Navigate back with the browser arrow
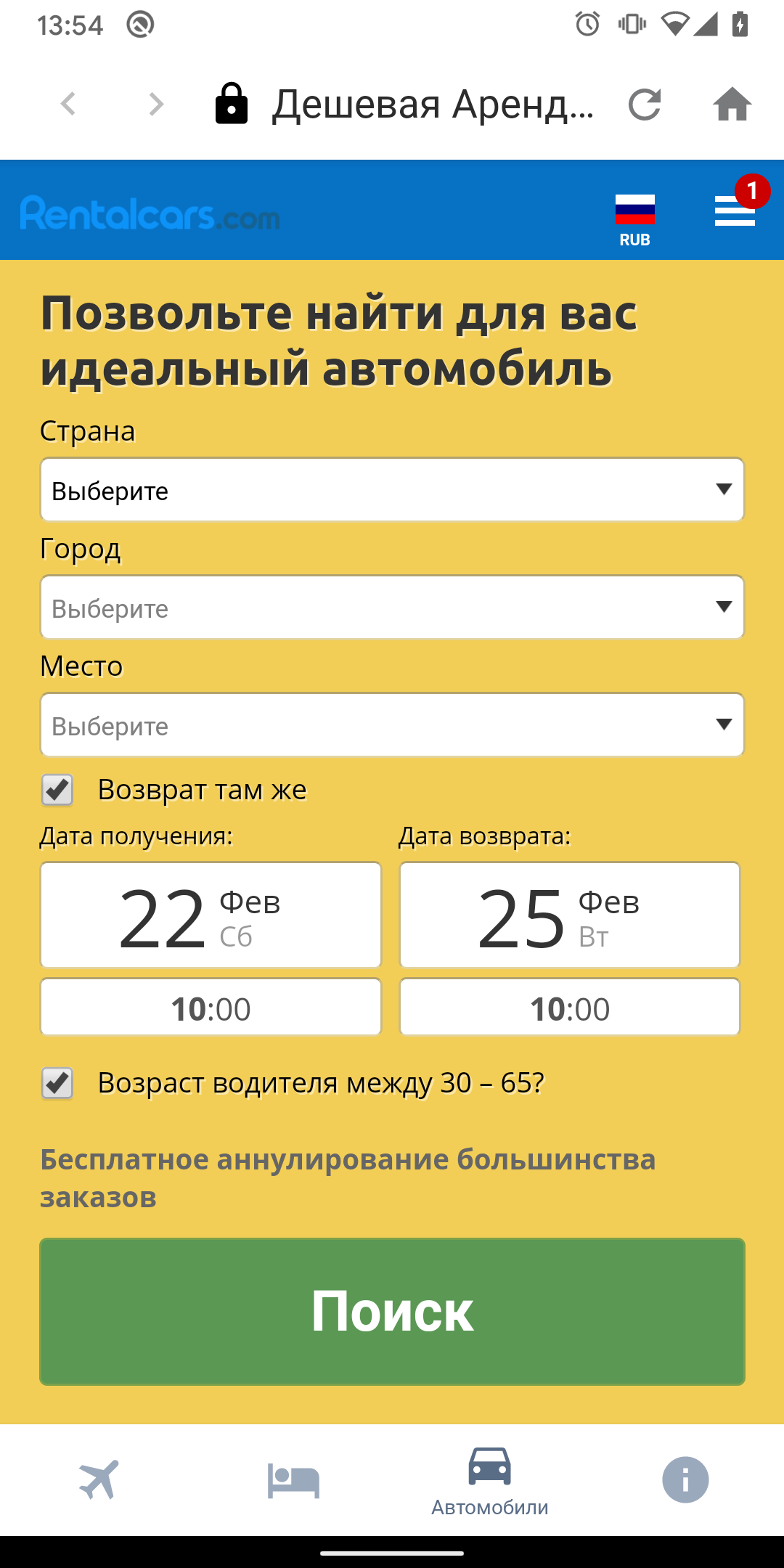This screenshot has height=1568, width=784. click(69, 105)
